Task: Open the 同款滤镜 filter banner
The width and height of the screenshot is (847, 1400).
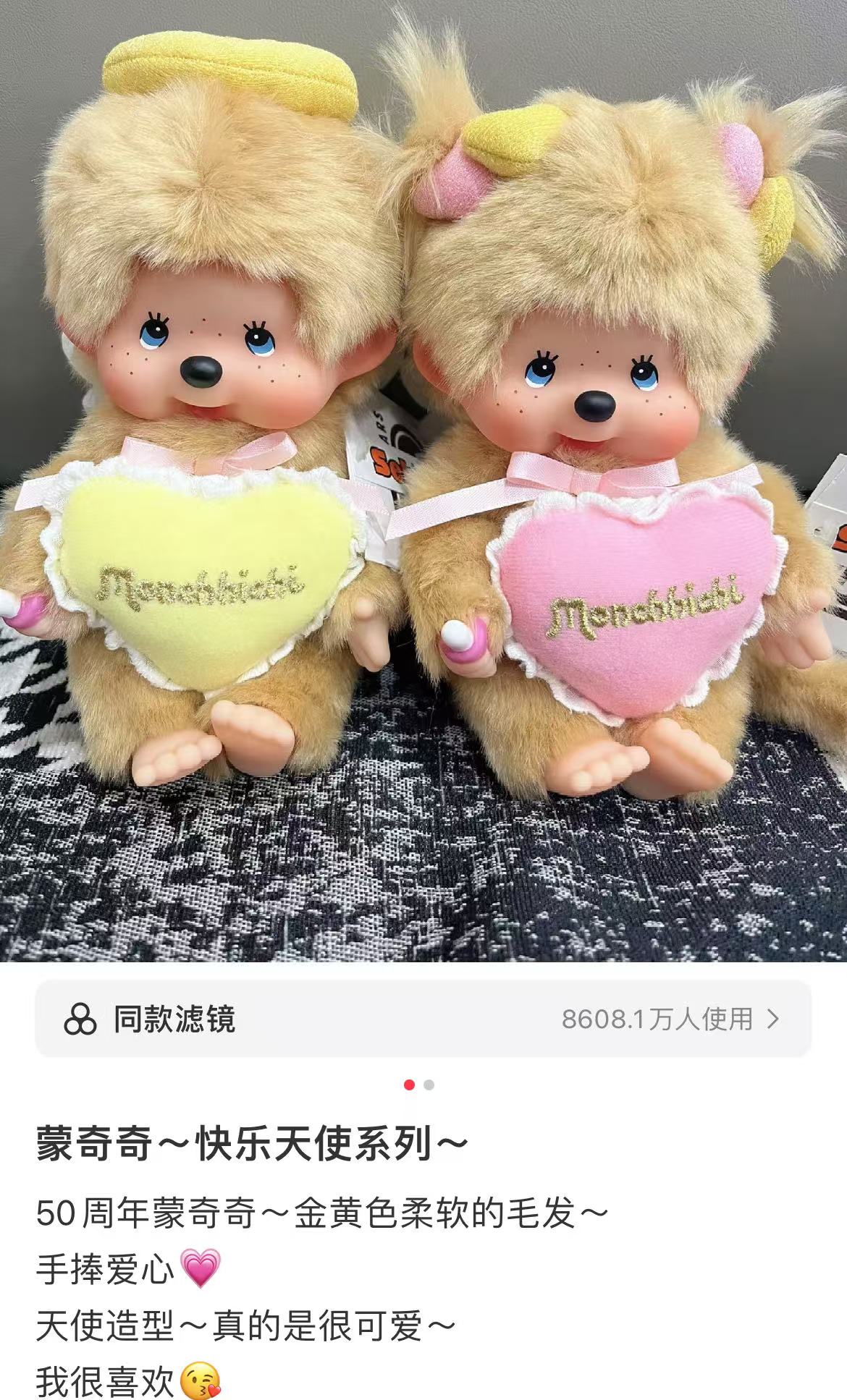Action: [423, 1019]
